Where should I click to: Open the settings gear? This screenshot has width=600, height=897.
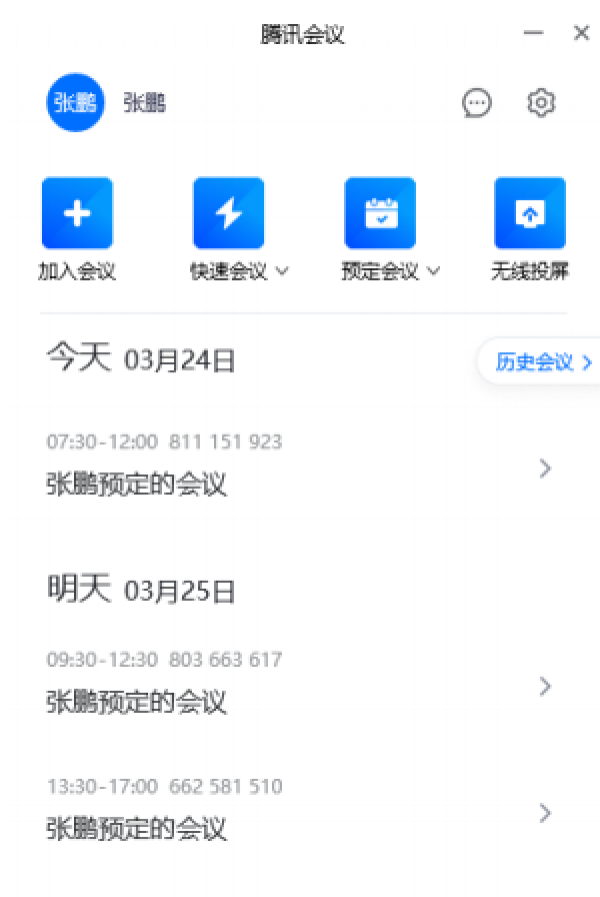(x=541, y=102)
